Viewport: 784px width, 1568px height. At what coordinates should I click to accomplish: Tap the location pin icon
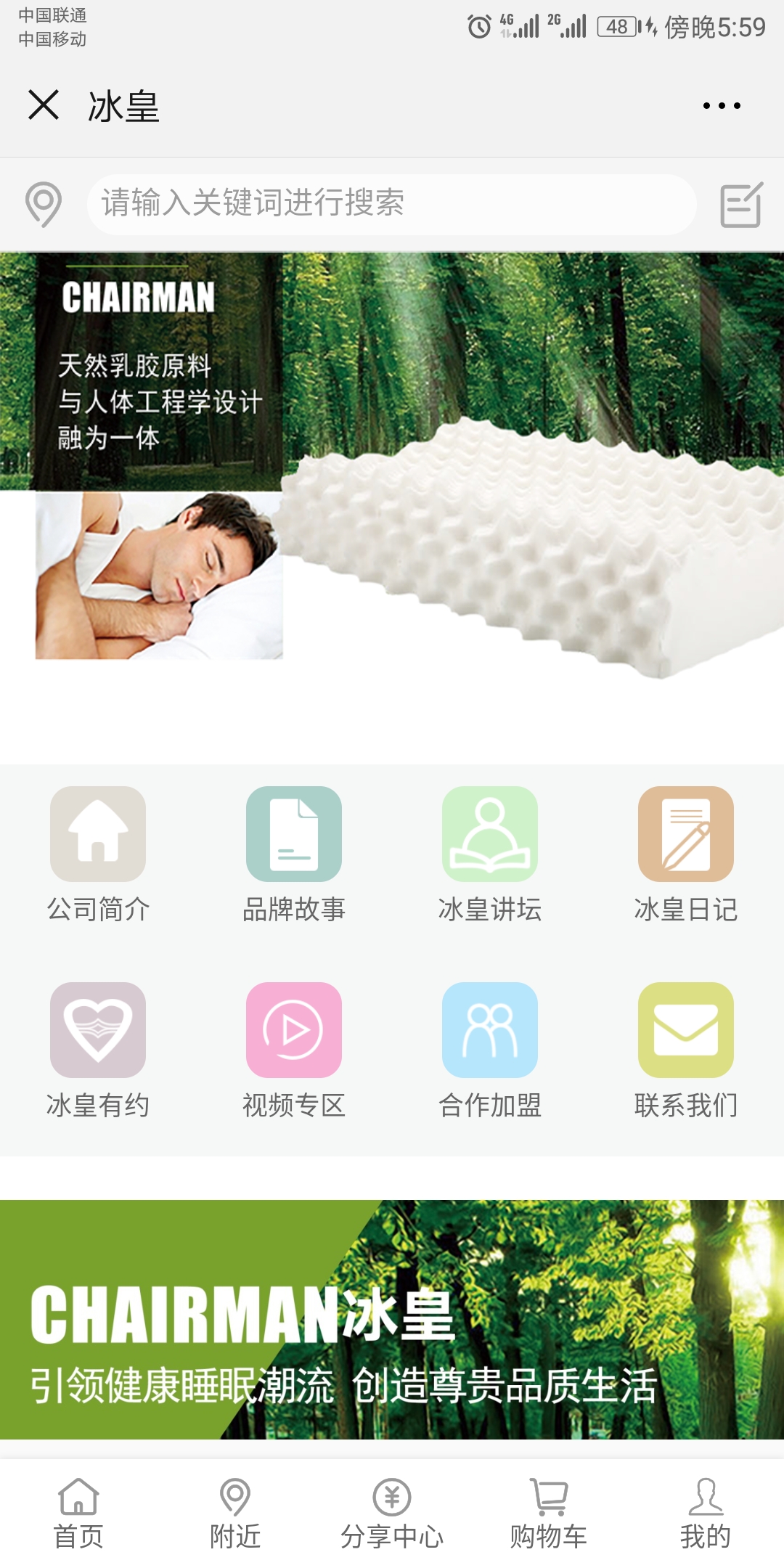point(43,204)
